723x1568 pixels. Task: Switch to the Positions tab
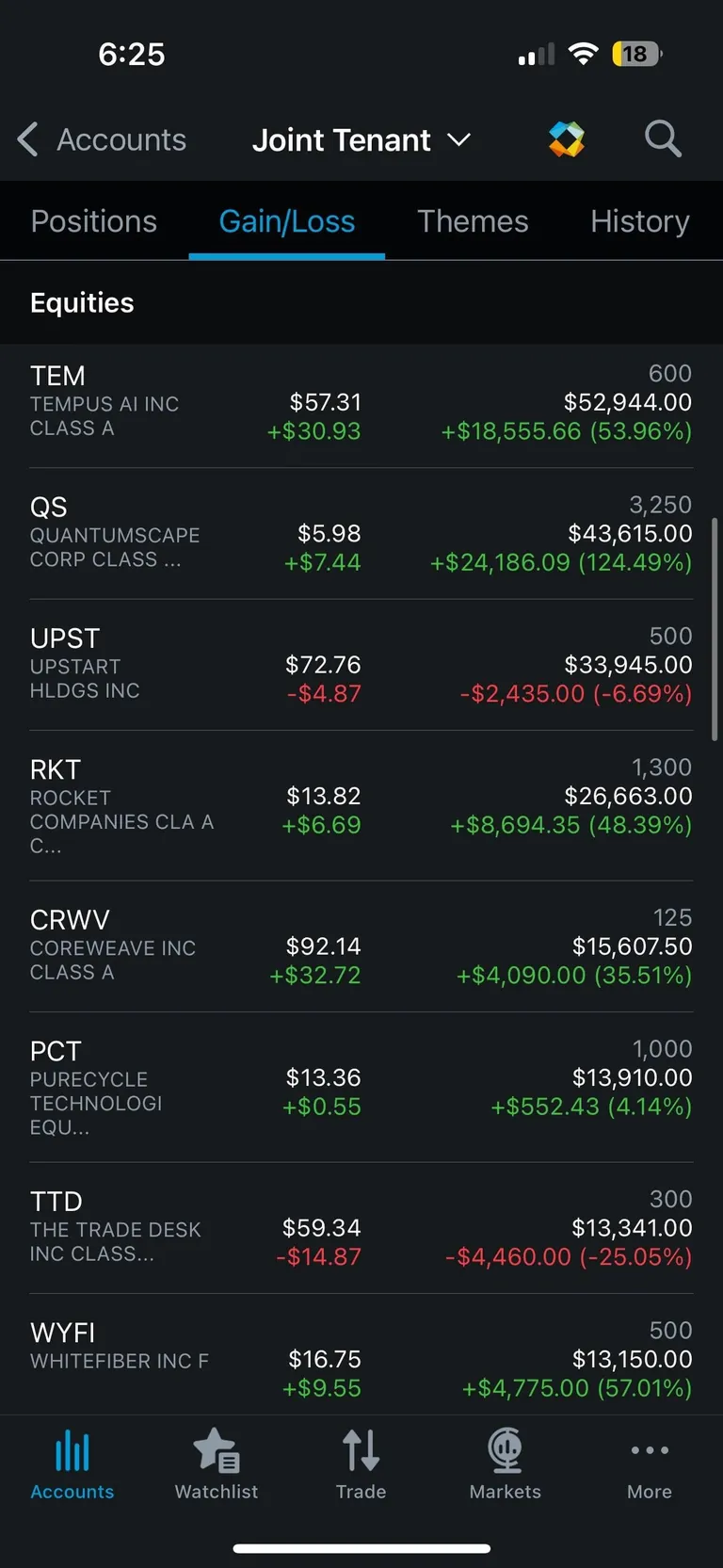coord(93,221)
